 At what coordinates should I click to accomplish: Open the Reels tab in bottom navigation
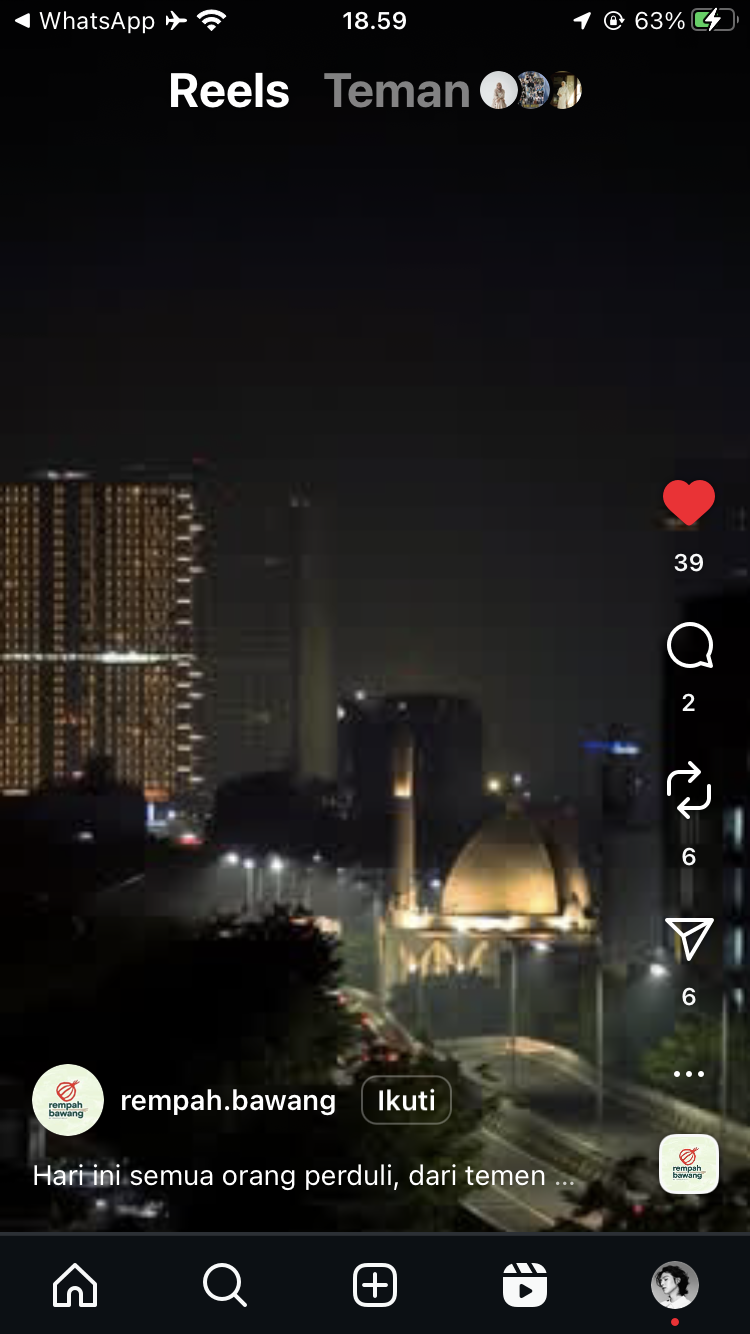click(525, 1285)
